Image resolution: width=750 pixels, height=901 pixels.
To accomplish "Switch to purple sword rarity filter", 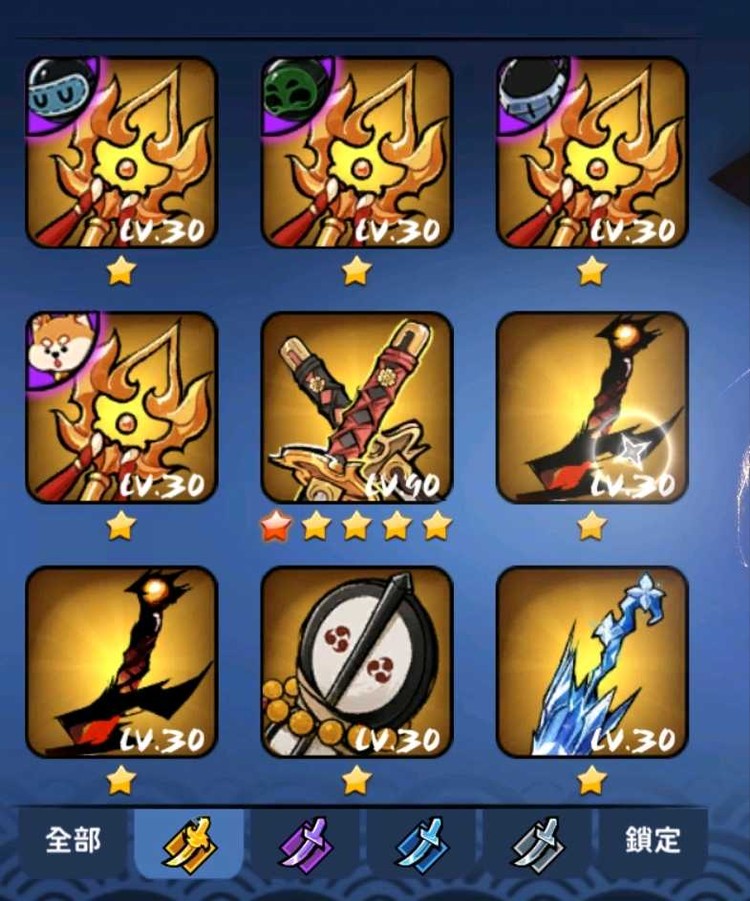I will tap(307, 841).
